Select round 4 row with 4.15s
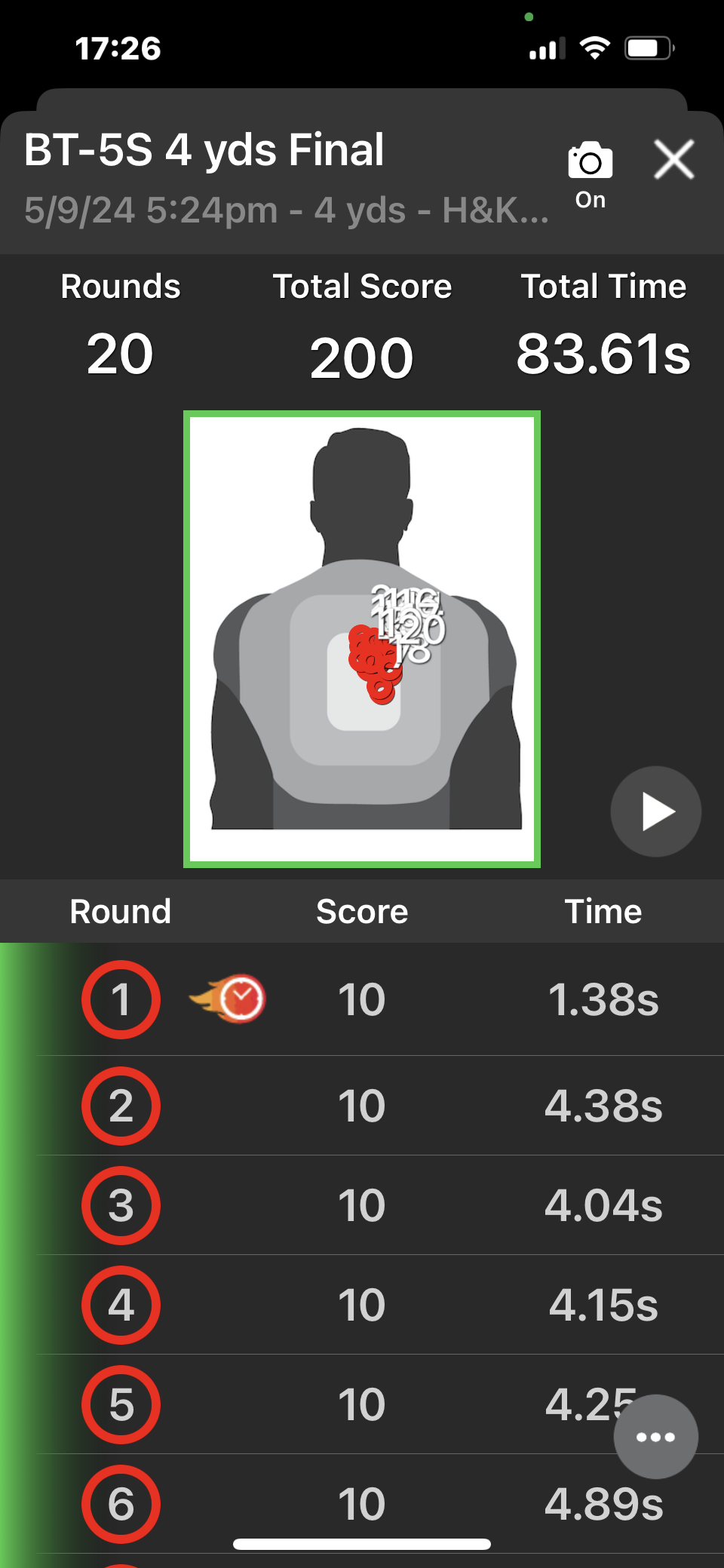 (362, 1305)
